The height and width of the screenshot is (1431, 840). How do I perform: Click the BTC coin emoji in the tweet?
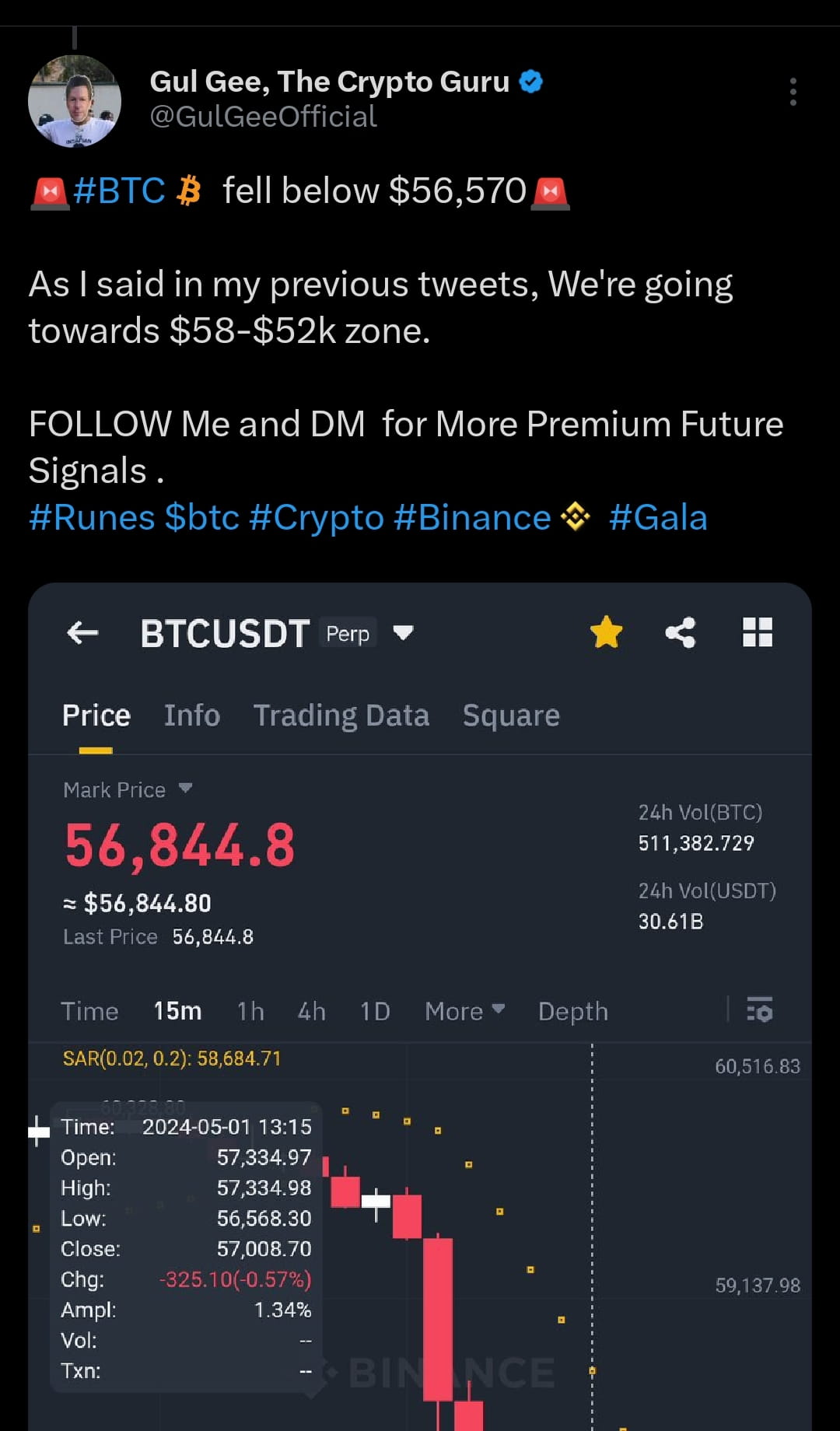tap(191, 190)
